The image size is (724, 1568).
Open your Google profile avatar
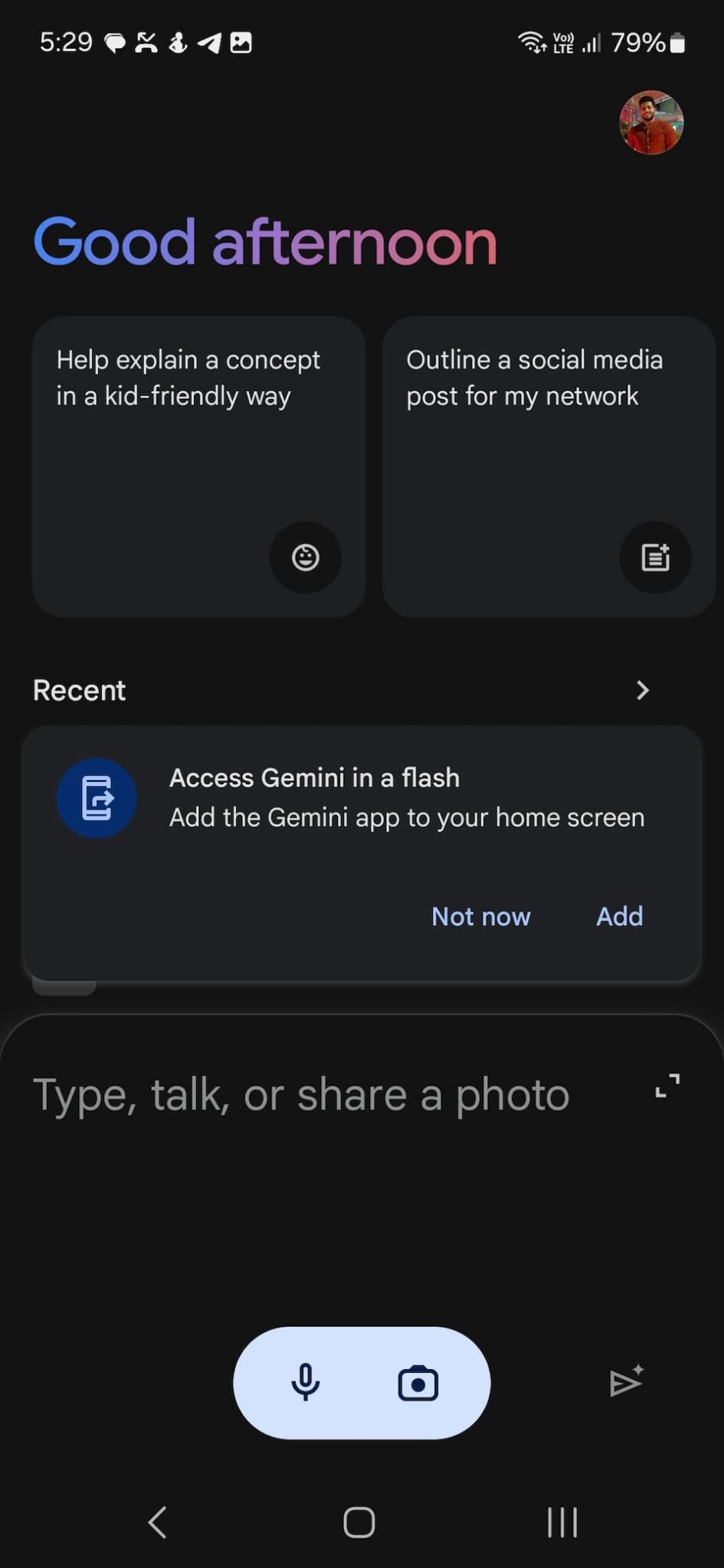(650, 122)
